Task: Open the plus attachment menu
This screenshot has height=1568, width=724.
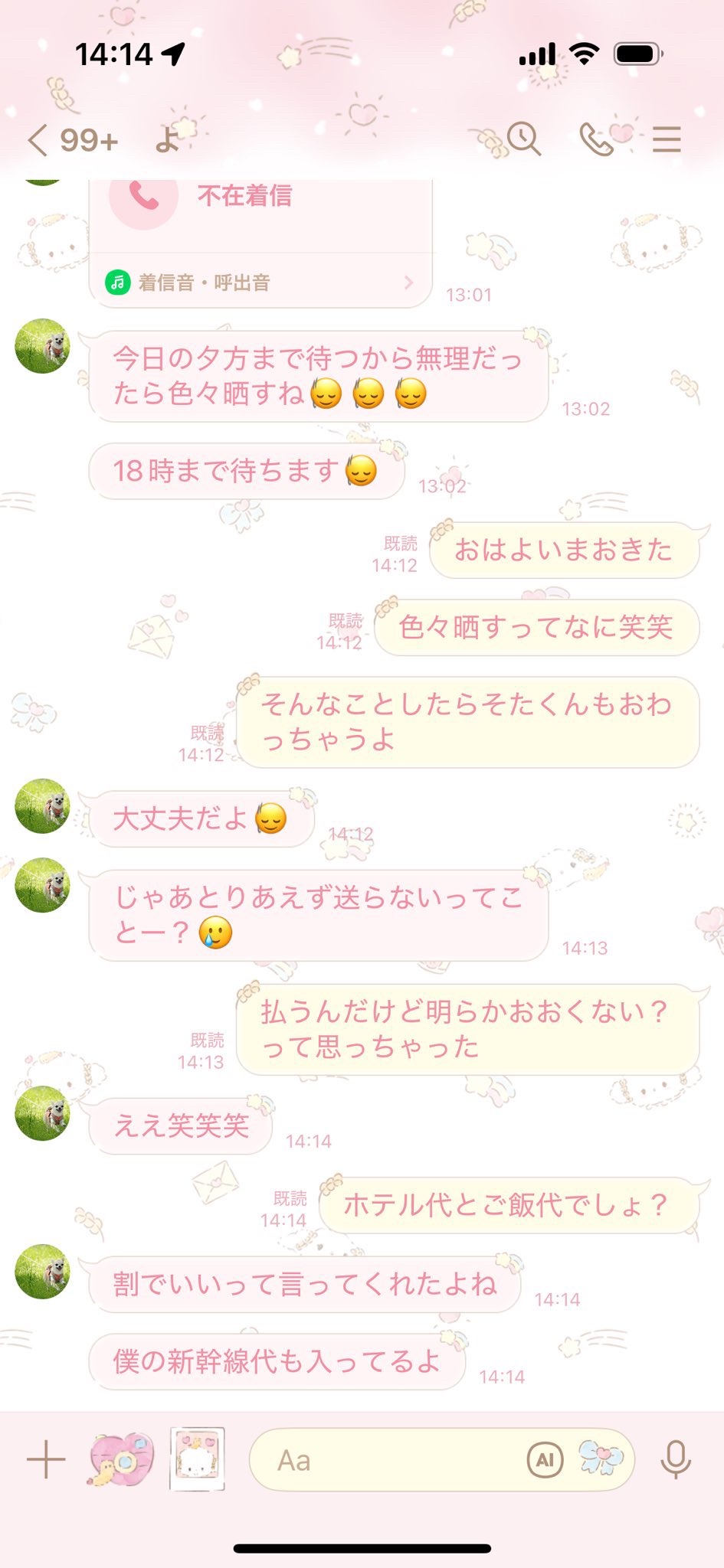Action: [46, 1459]
